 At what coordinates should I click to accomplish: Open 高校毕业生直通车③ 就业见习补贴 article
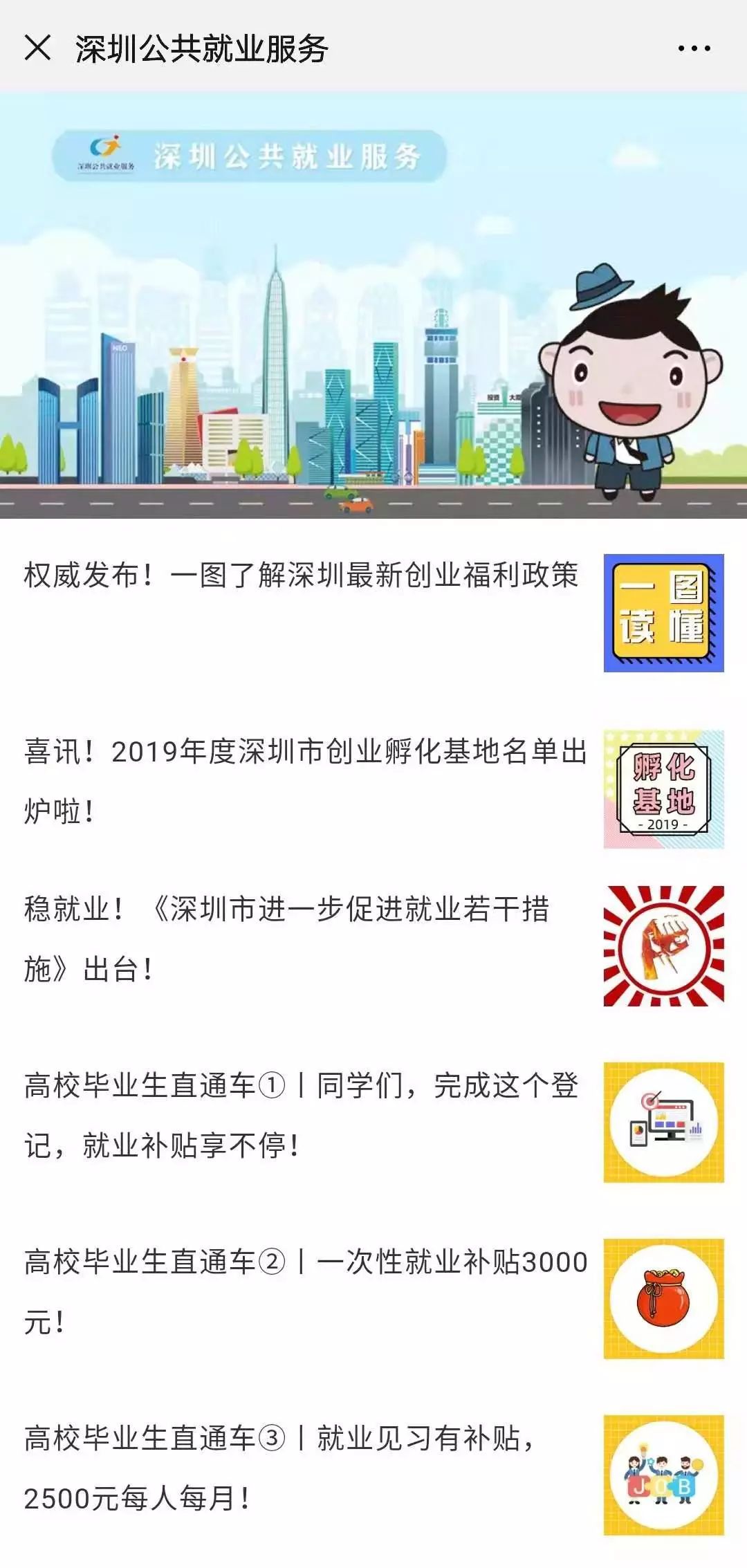coord(279,1467)
